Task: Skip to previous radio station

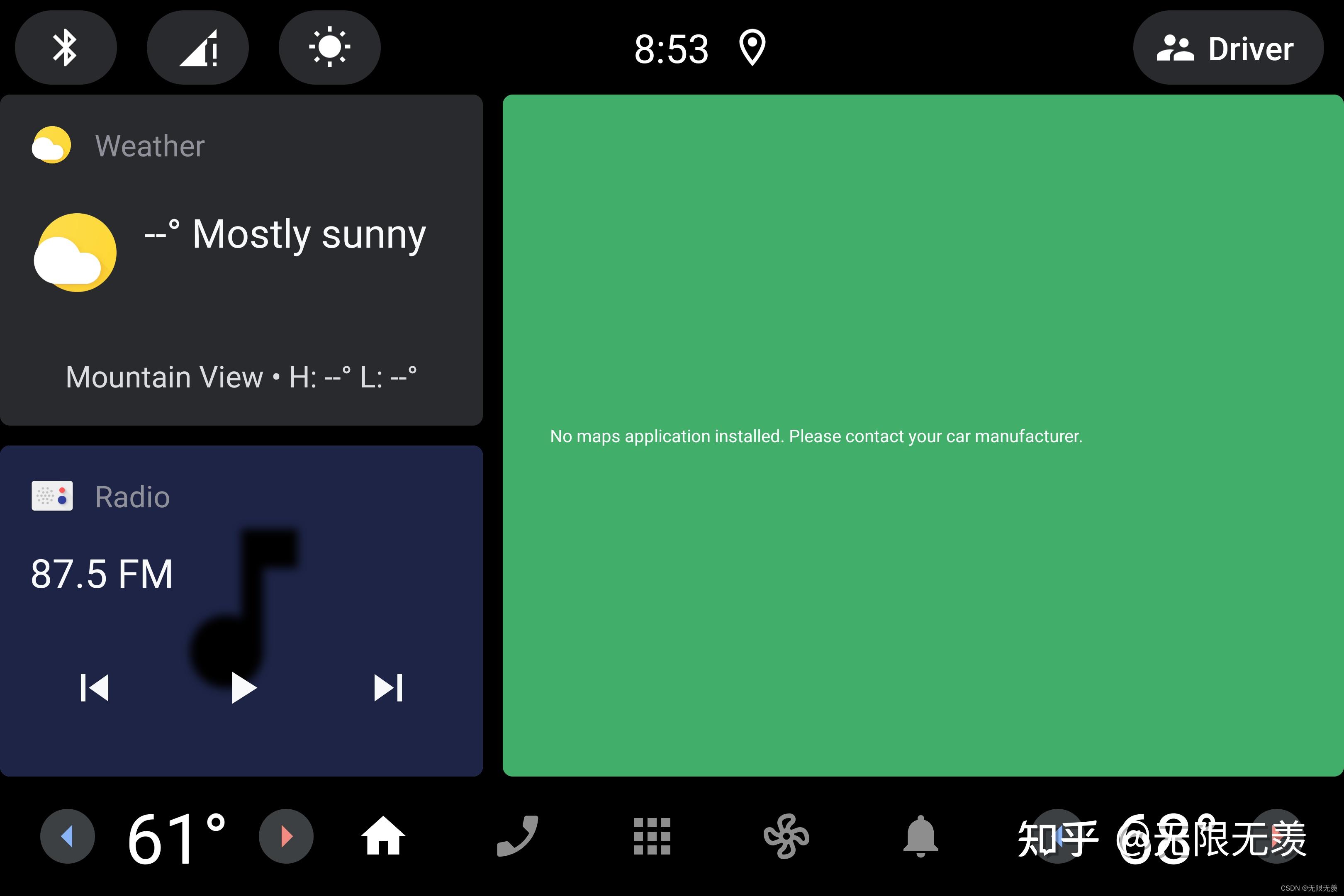Action: pyautogui.click(x=95, y=687)
